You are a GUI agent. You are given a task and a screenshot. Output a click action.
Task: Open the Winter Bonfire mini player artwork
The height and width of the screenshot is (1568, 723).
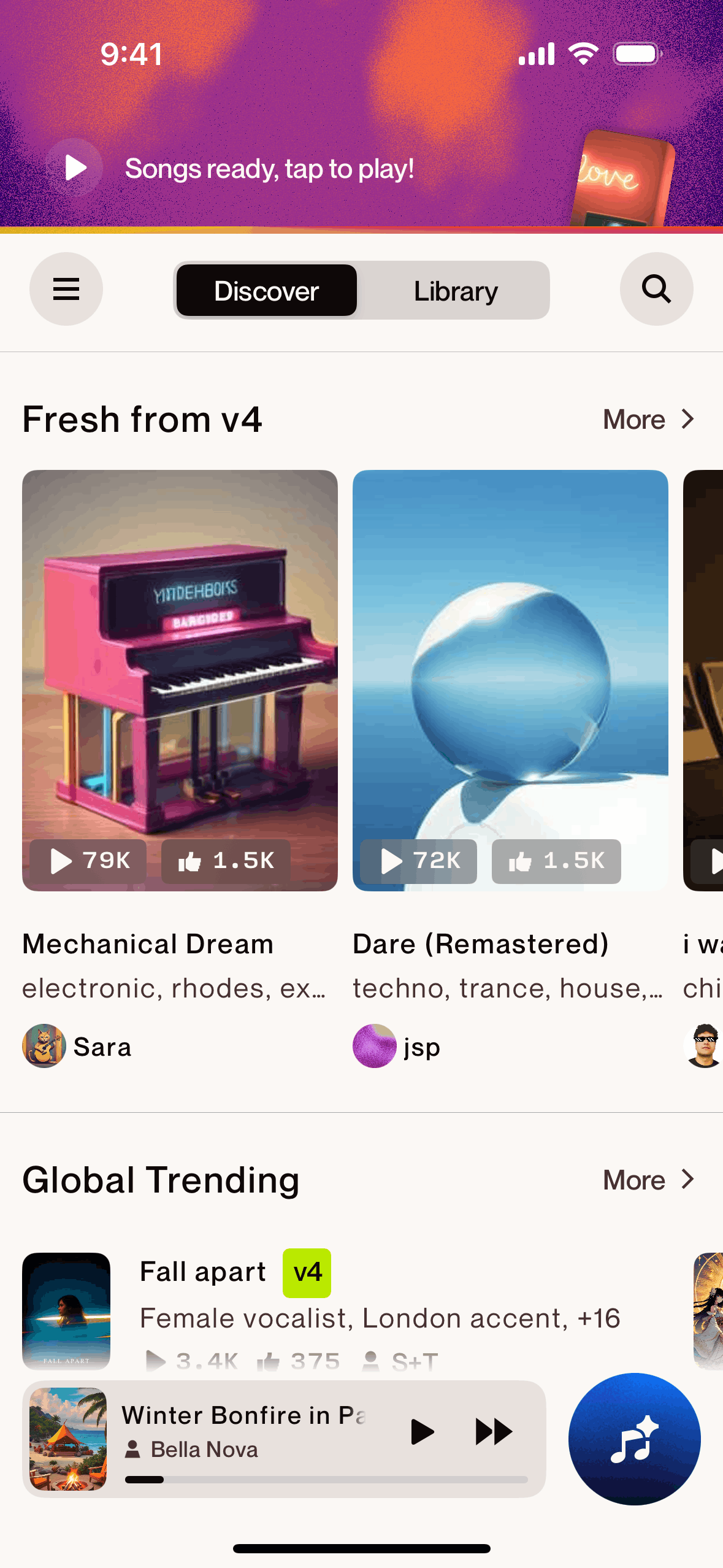click(68, 1439)
